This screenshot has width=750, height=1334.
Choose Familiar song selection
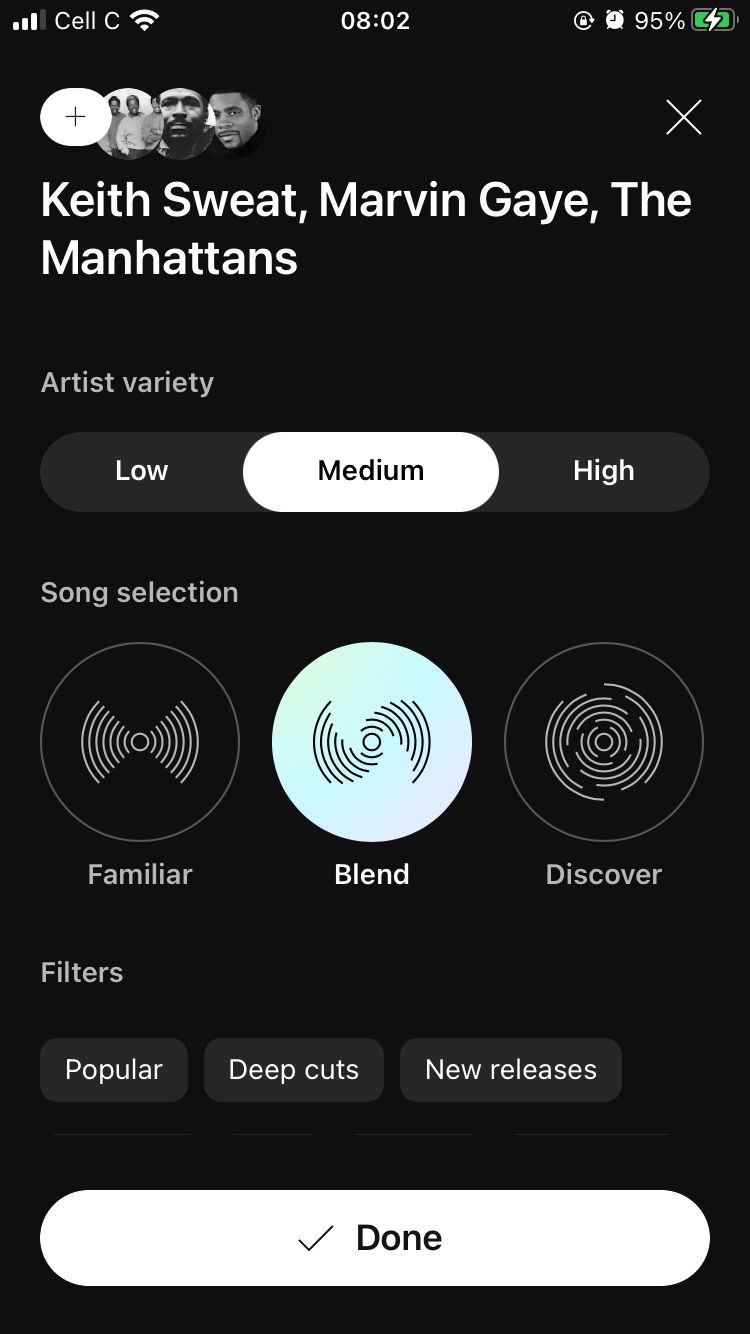click(x=140, y=742)
